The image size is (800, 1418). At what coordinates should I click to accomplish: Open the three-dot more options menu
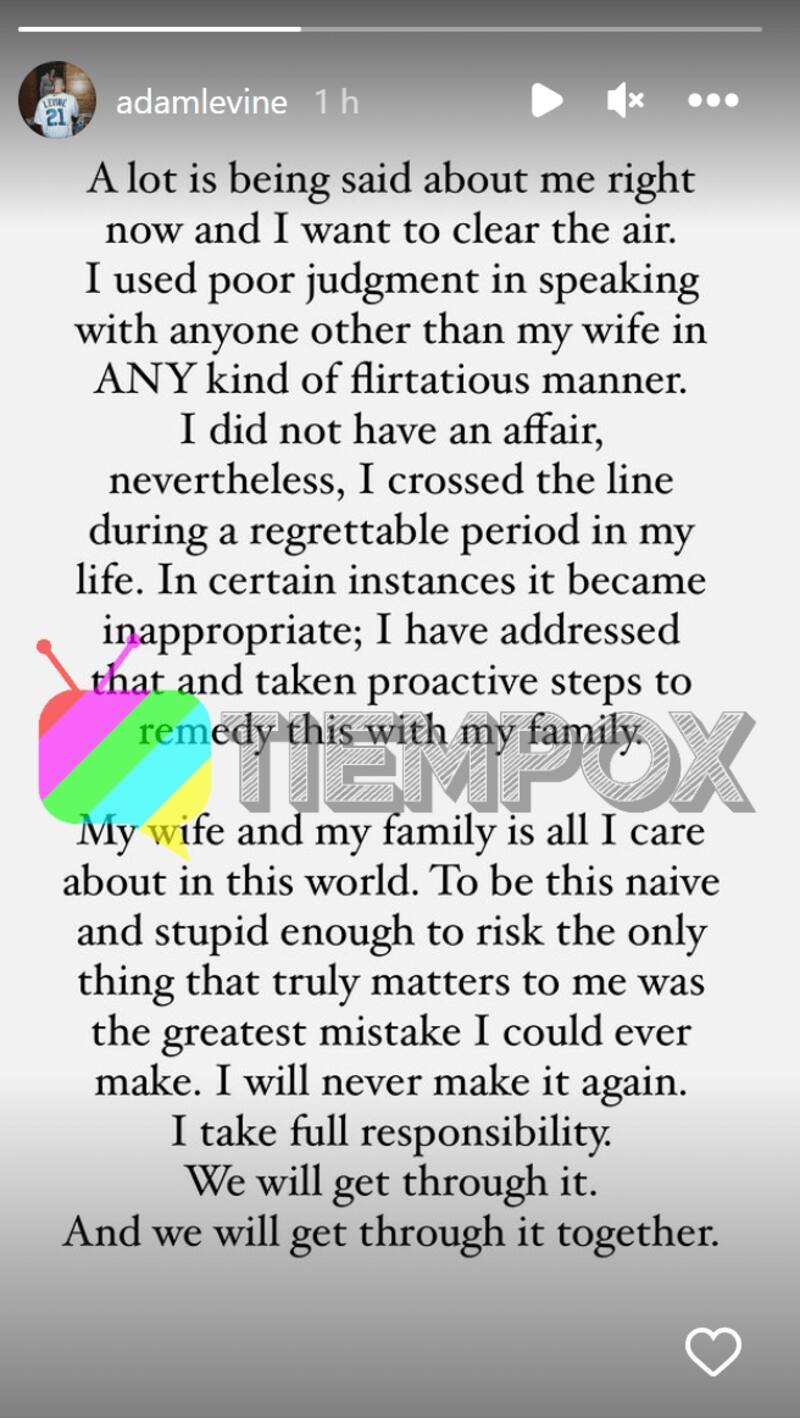[x=713, y=100]
